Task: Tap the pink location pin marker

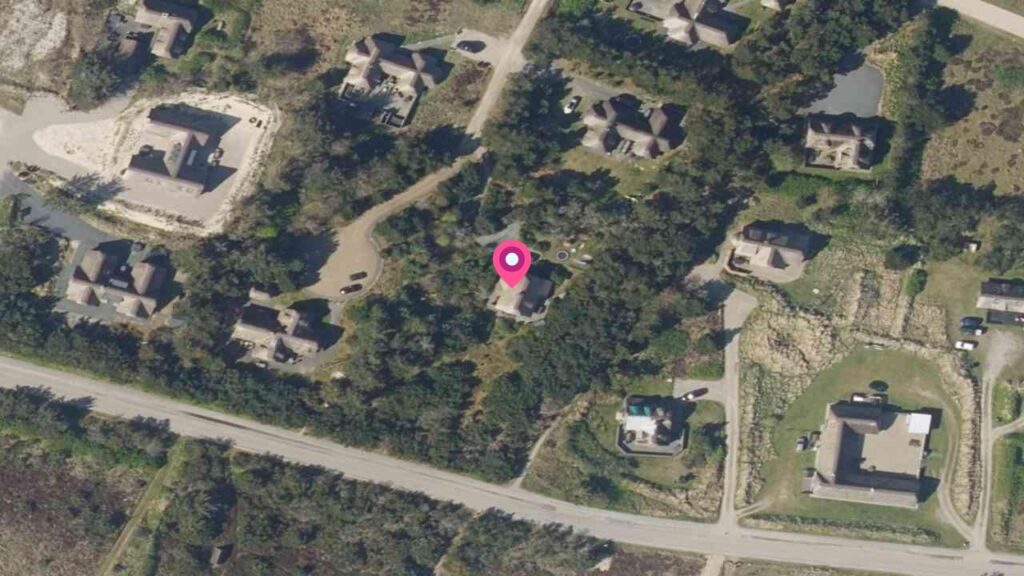Action: pos(512,263)
